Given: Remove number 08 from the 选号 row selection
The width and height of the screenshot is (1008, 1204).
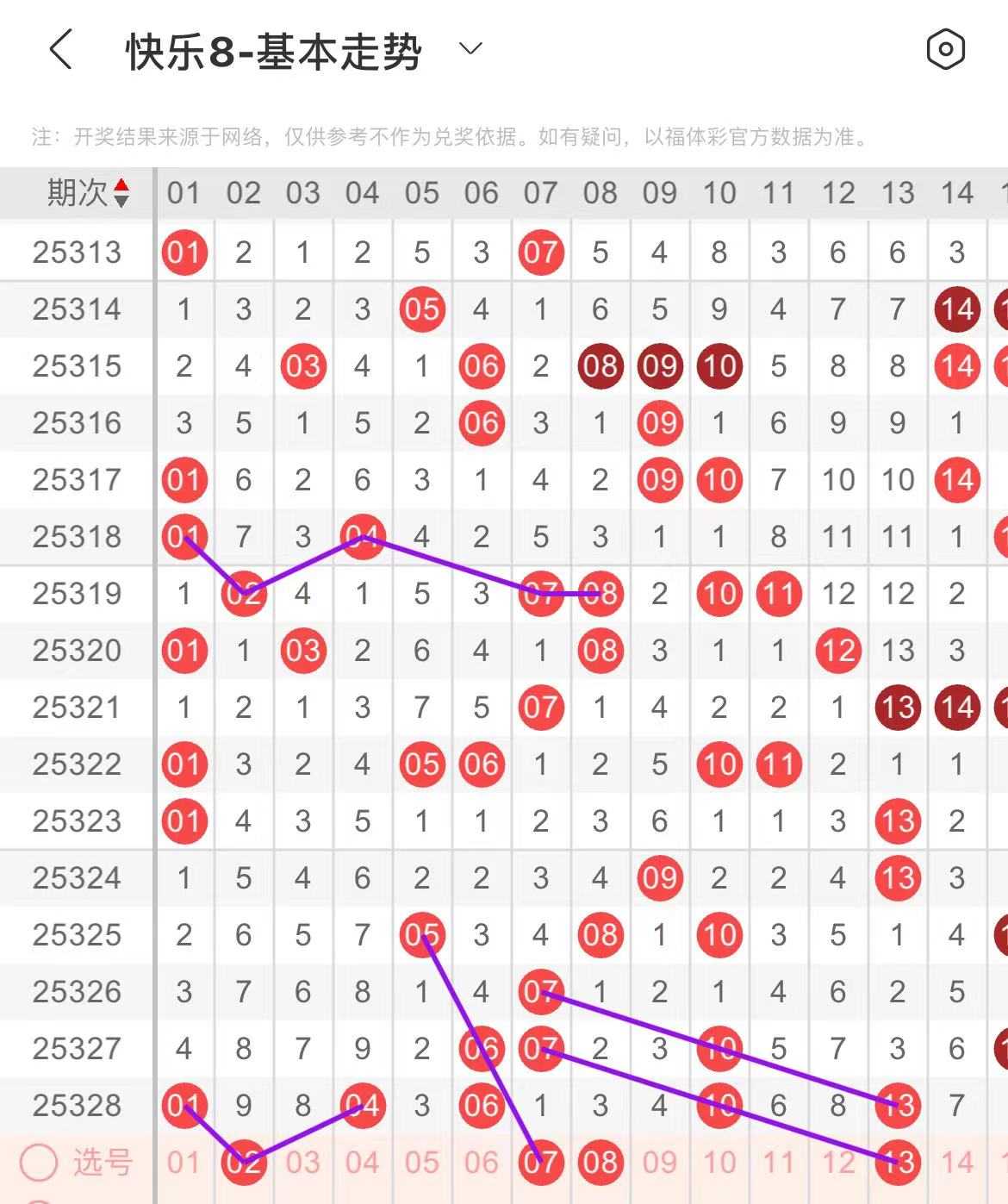Looking at the screenshot, I should (600, 1163).
